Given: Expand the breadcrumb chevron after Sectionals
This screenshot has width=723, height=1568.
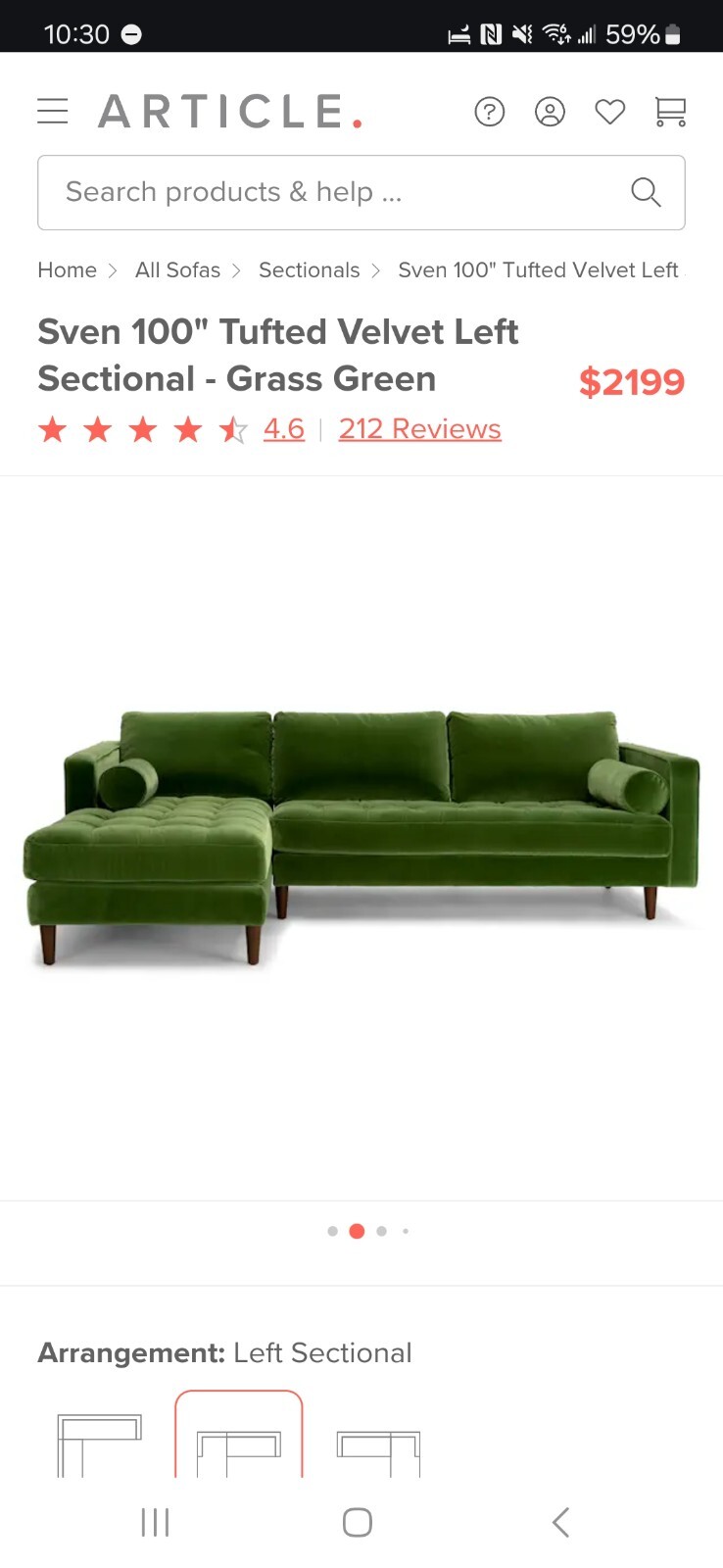Looking at the screenshot, I should point(376,269).
